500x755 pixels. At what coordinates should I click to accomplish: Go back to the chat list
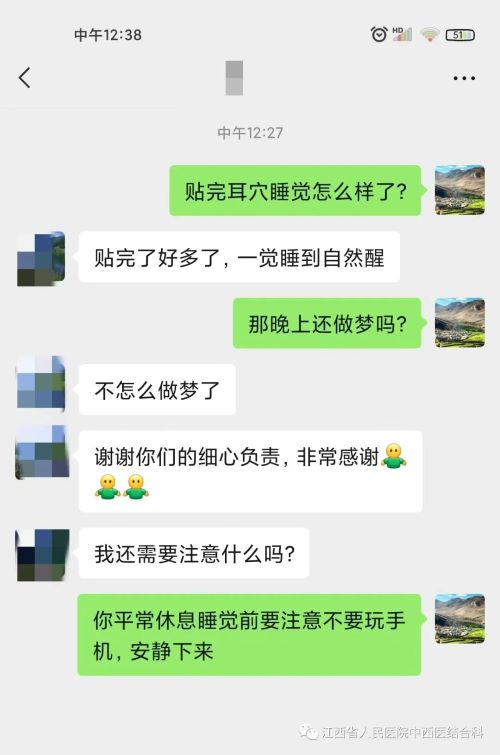pos(25,78)
